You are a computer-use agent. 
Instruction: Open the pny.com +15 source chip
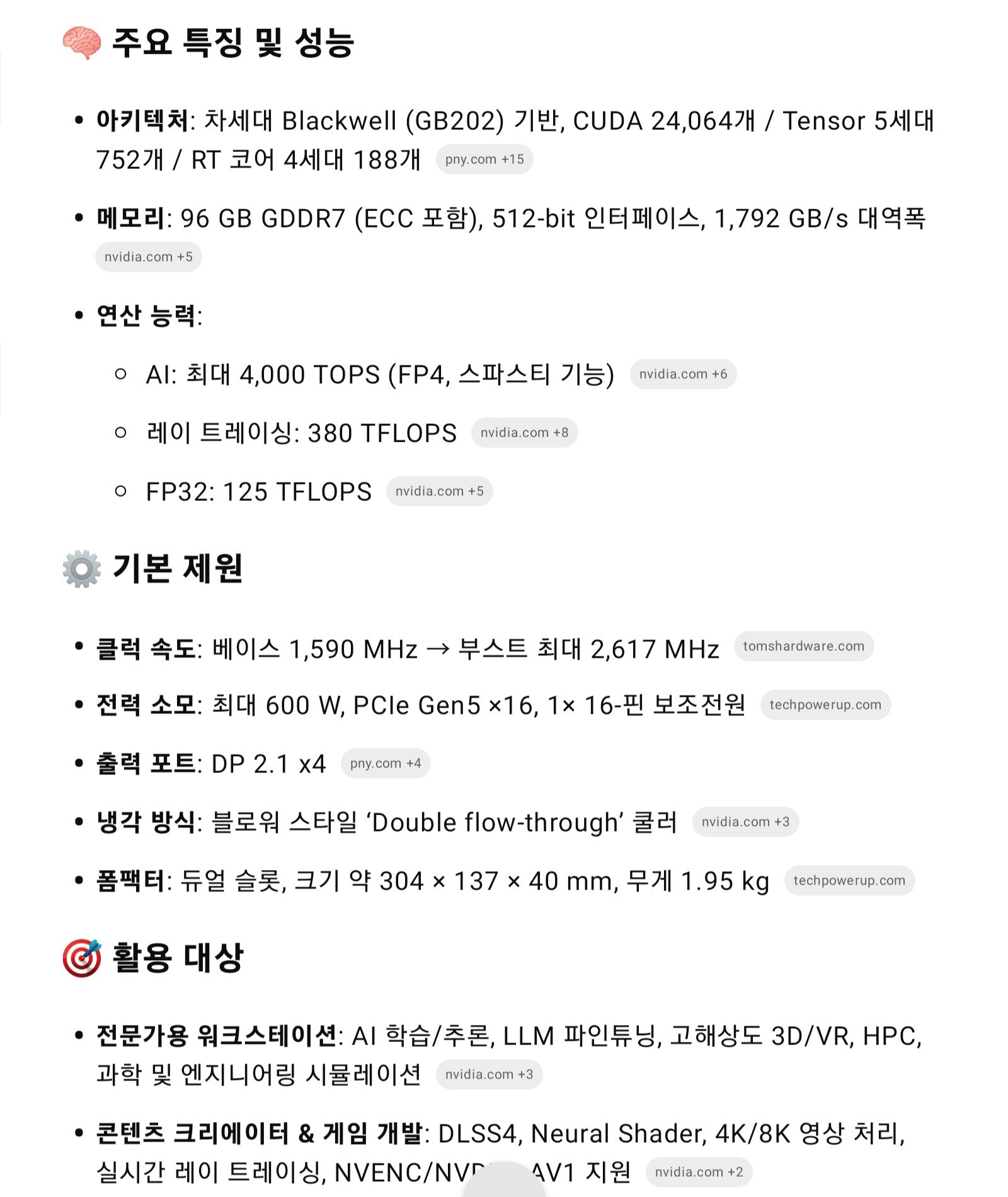[x=484, y=159]
